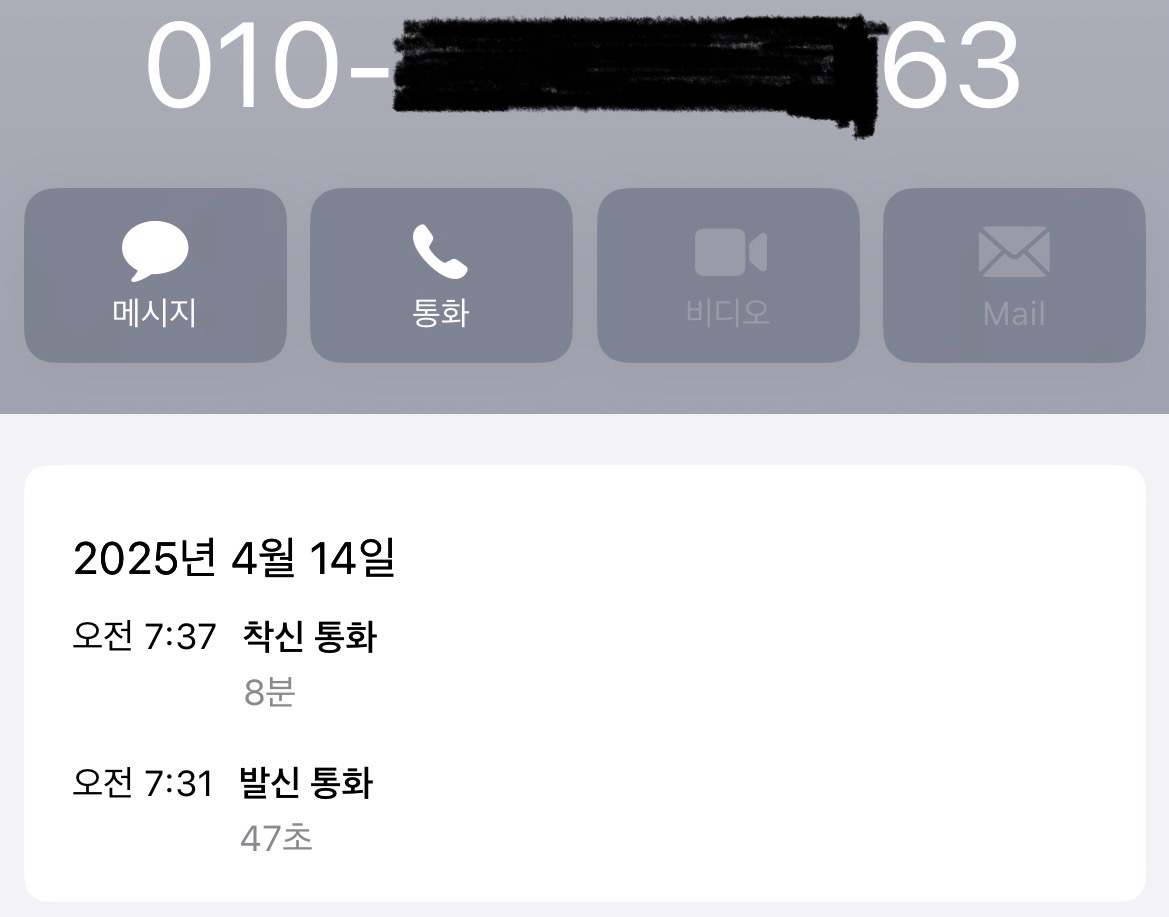The width and height of the screenshot is (1169, 917).
Task: Start a video call with 비디오
Action: coord(728,275)
